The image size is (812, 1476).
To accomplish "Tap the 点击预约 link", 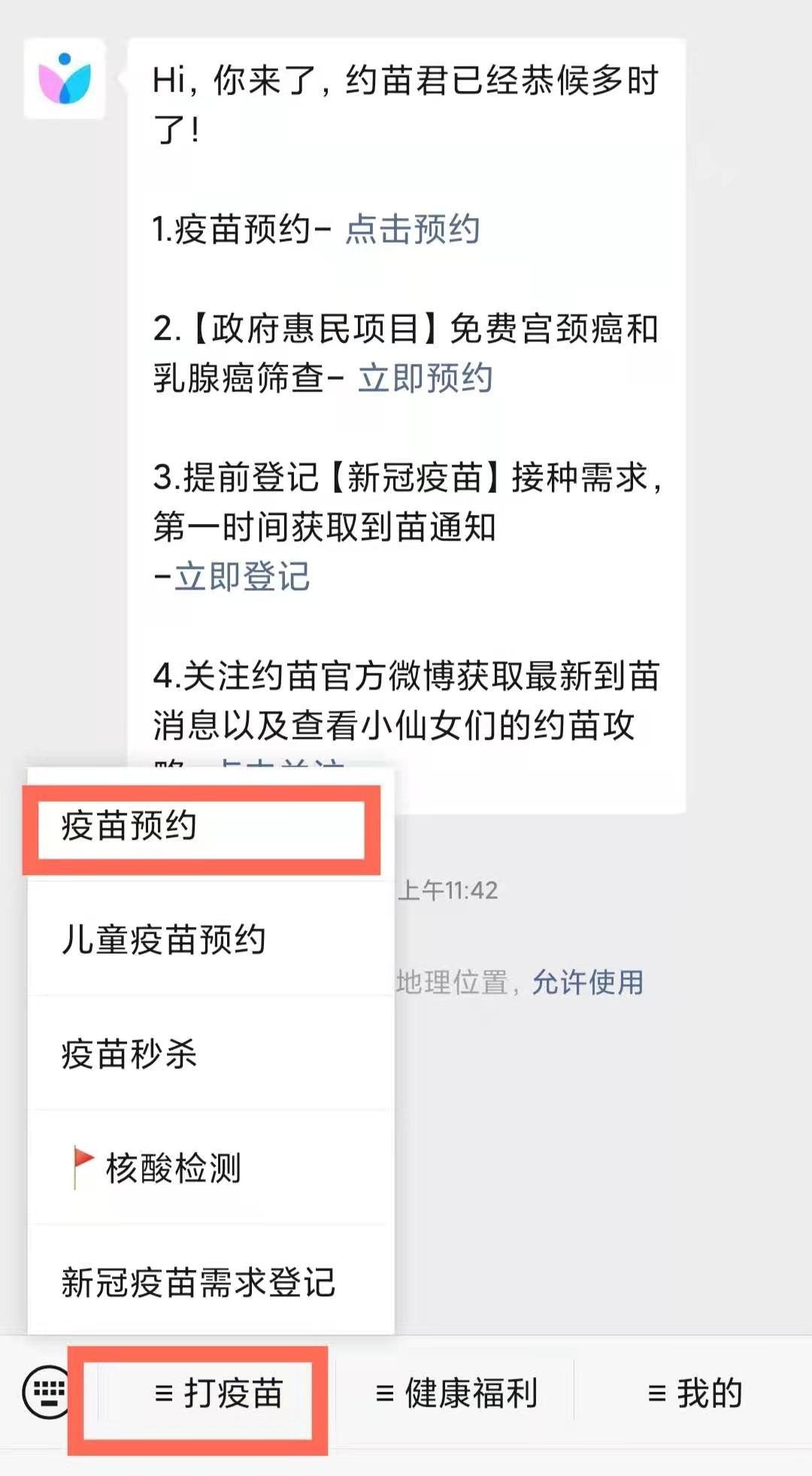I will [412, 229].
